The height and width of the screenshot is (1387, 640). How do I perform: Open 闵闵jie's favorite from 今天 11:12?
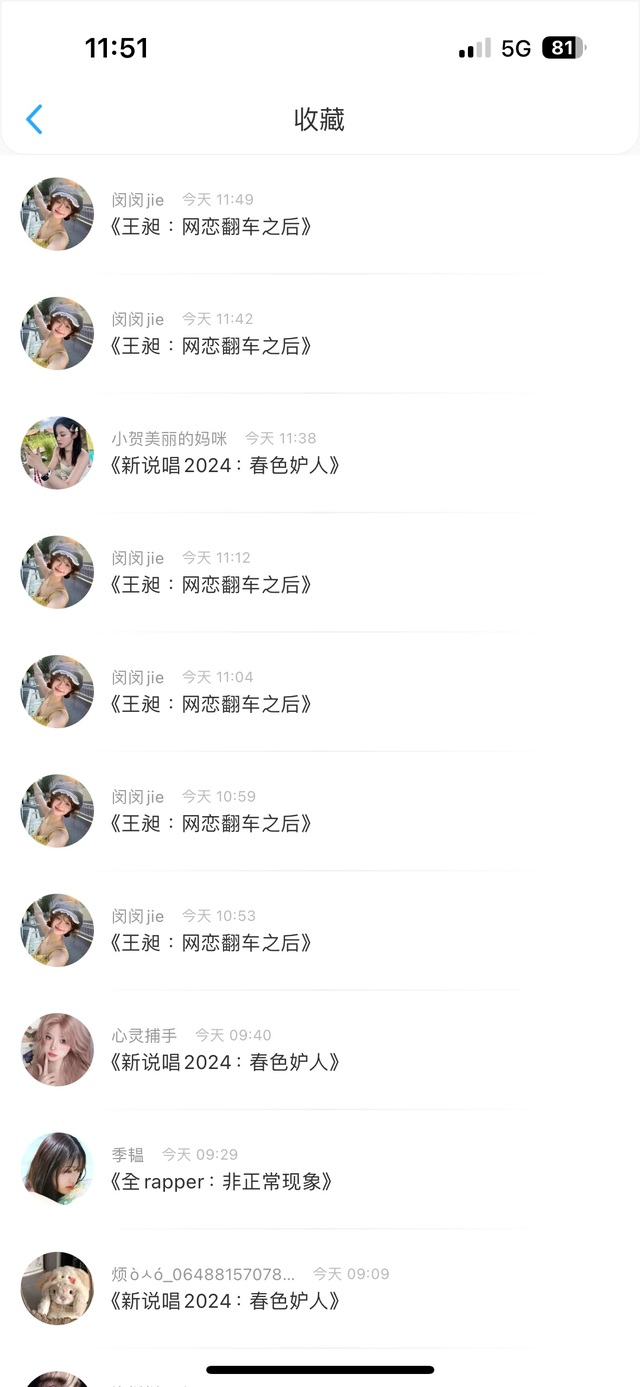320,572
